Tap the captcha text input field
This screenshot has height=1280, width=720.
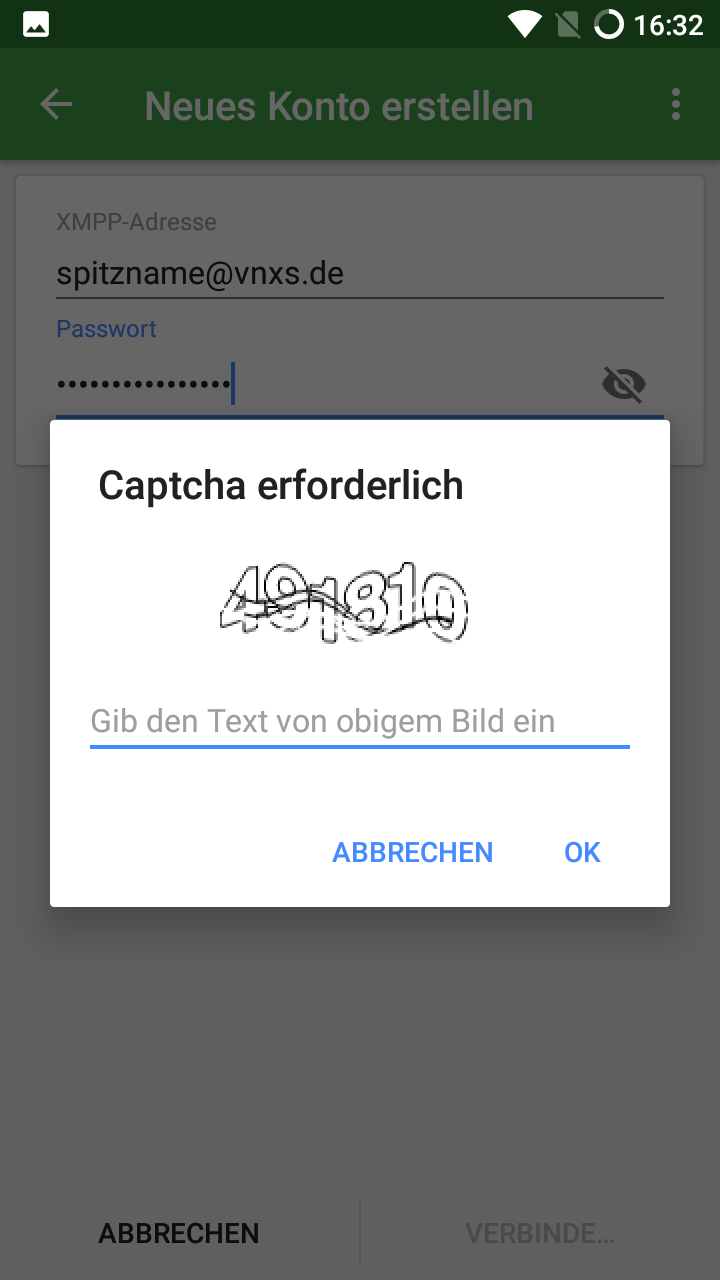(359, 721)
